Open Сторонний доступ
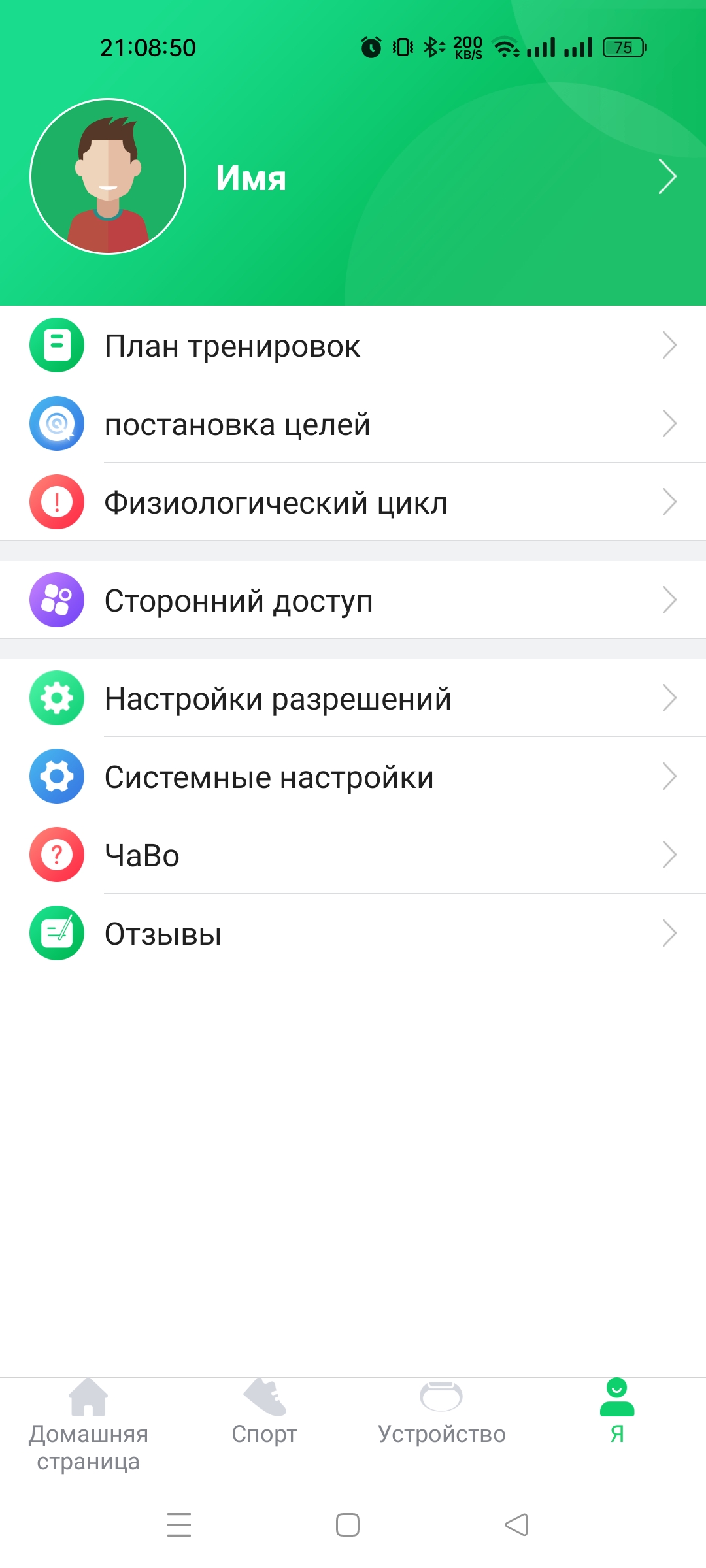 [x=353, y=600]
